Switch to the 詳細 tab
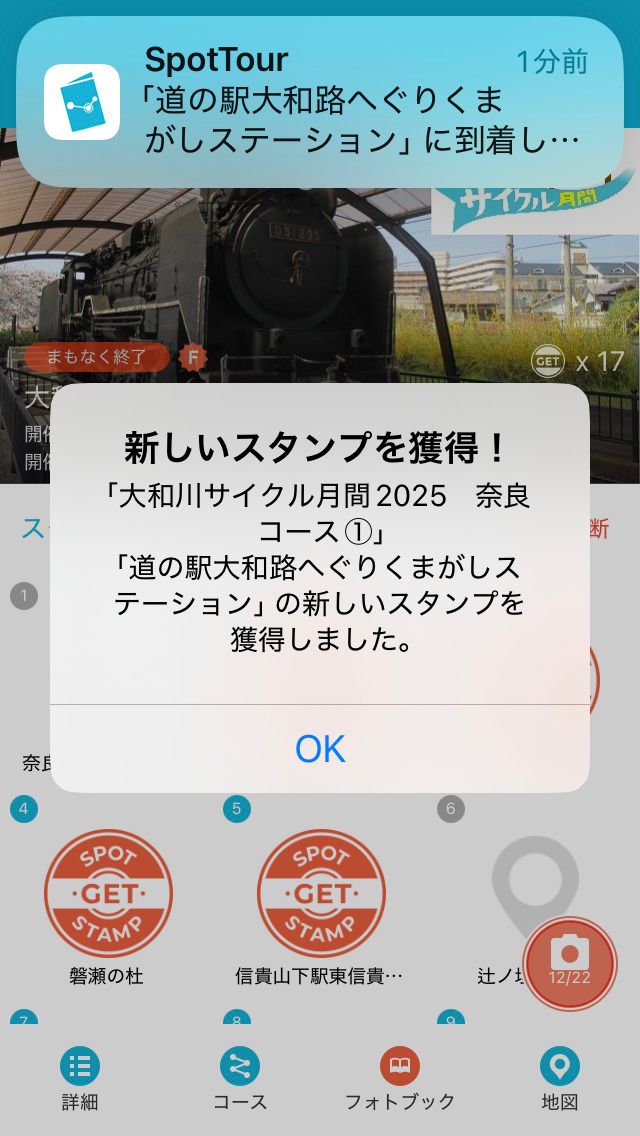Screen dimensions: 640x1136 (x=80, y=1080)
